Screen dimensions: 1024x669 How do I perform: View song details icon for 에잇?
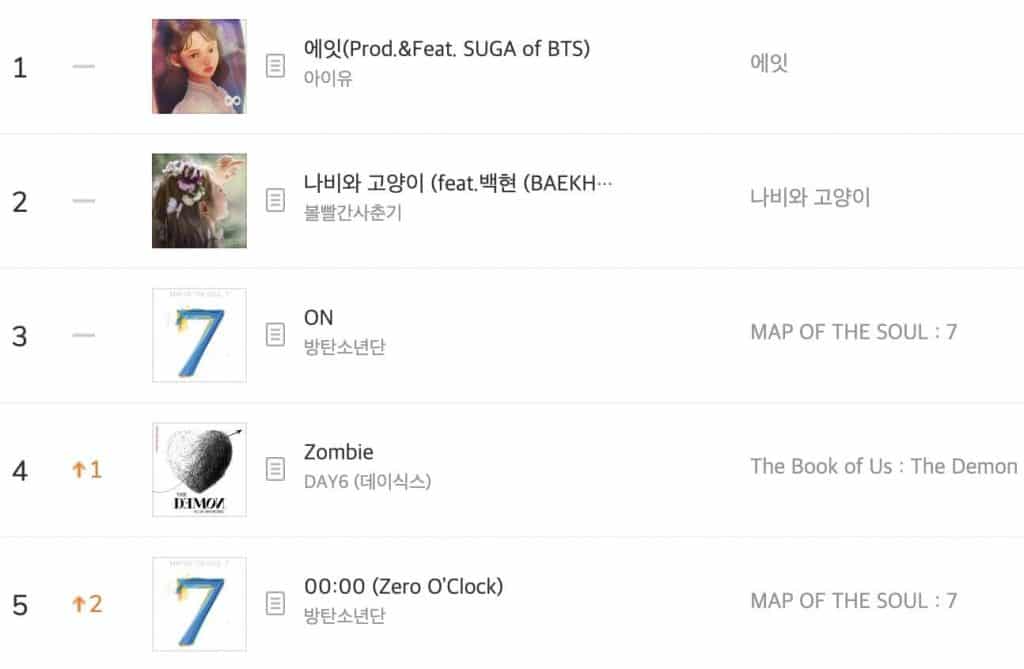(275, 66)
